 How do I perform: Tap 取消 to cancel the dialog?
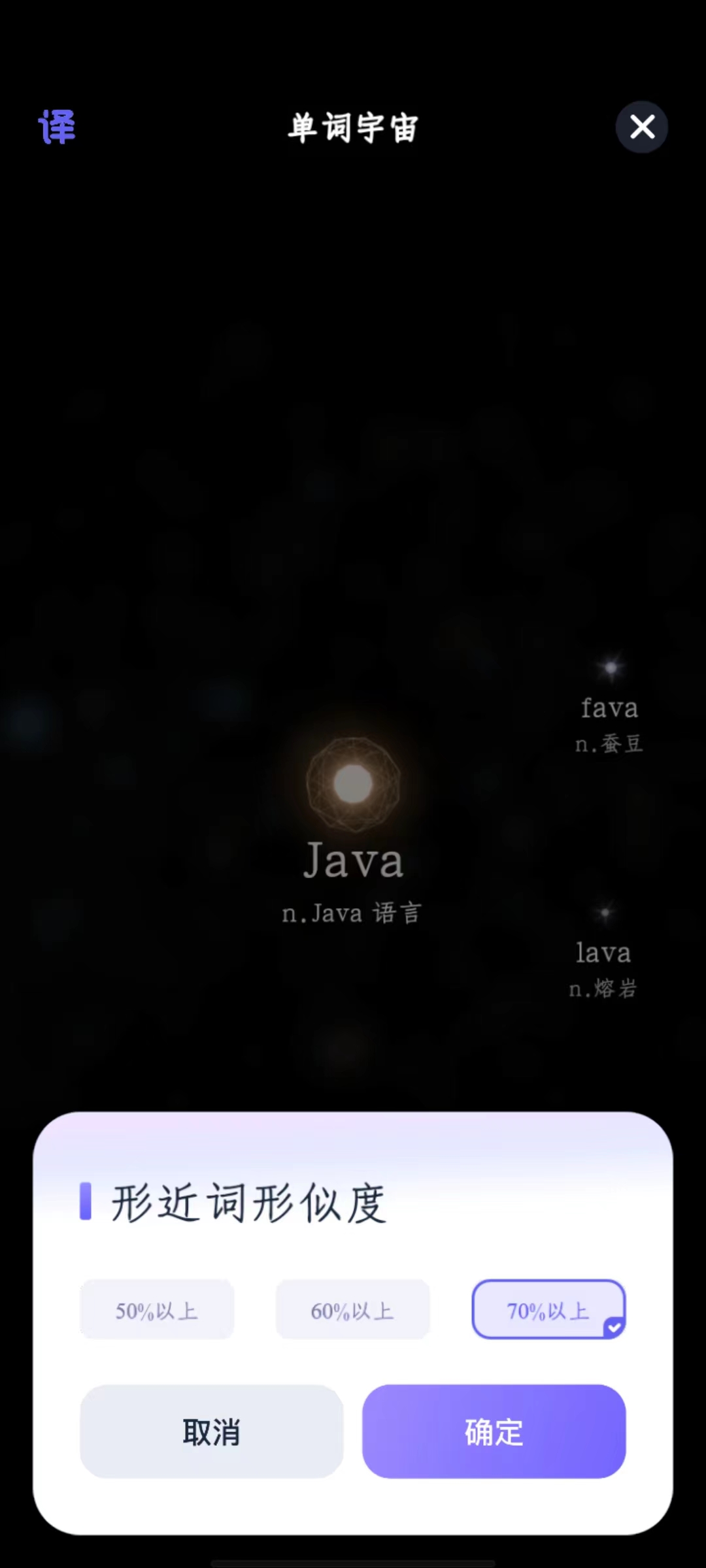tap(211, 1431)
